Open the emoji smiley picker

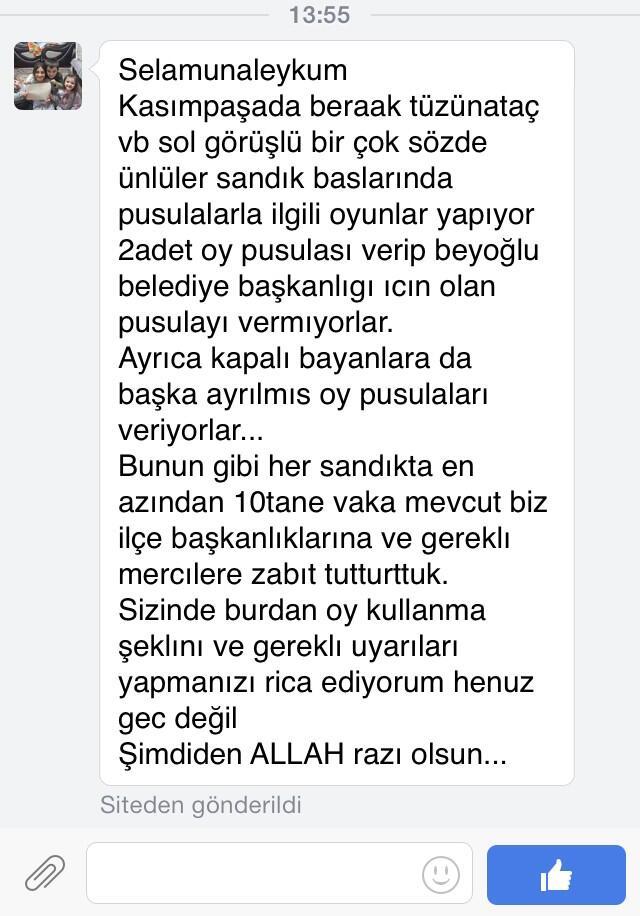440,875
